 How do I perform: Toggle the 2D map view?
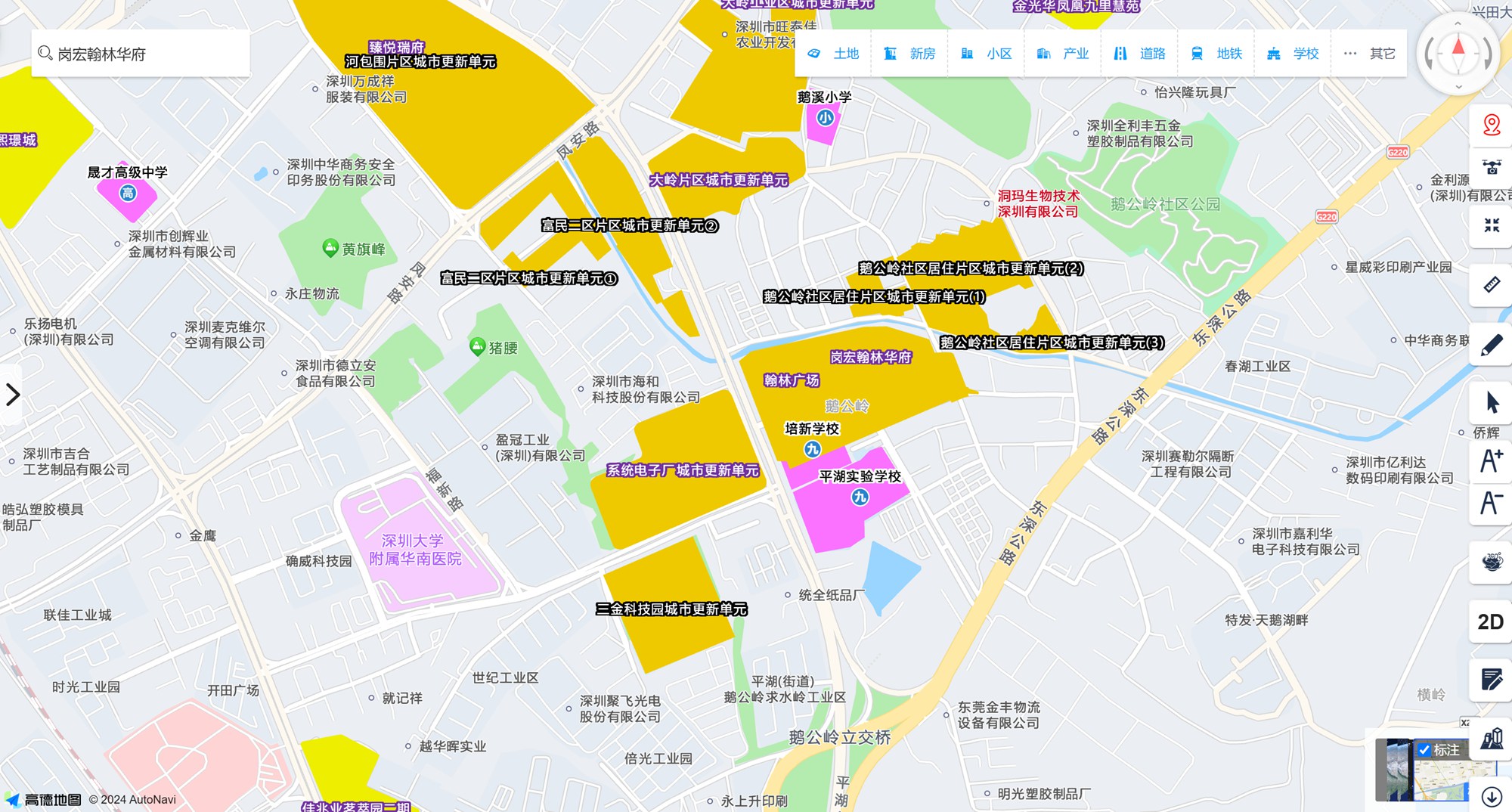[1490, 621]
